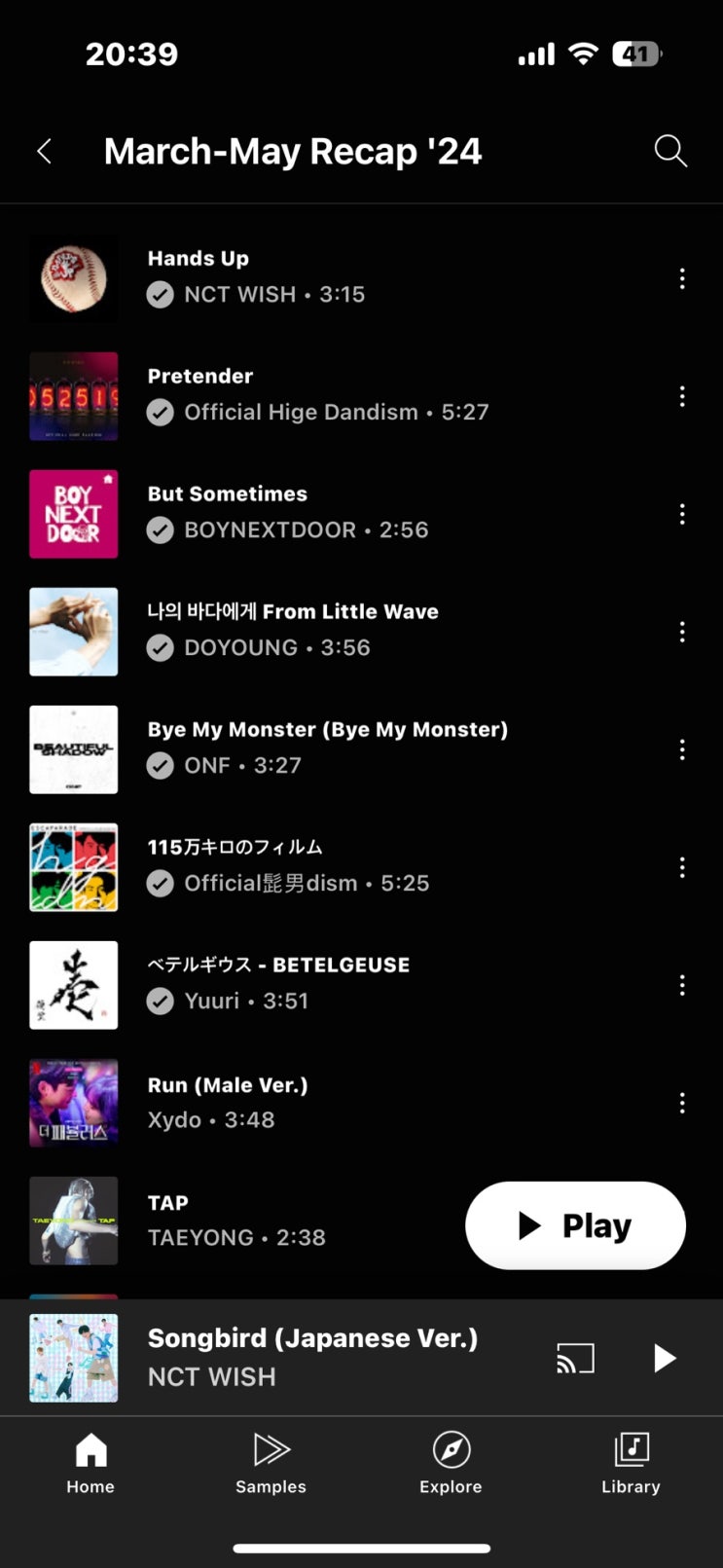Go to the Explore tab
This screenshot has width=723, height=1568.
[451, 1463]
